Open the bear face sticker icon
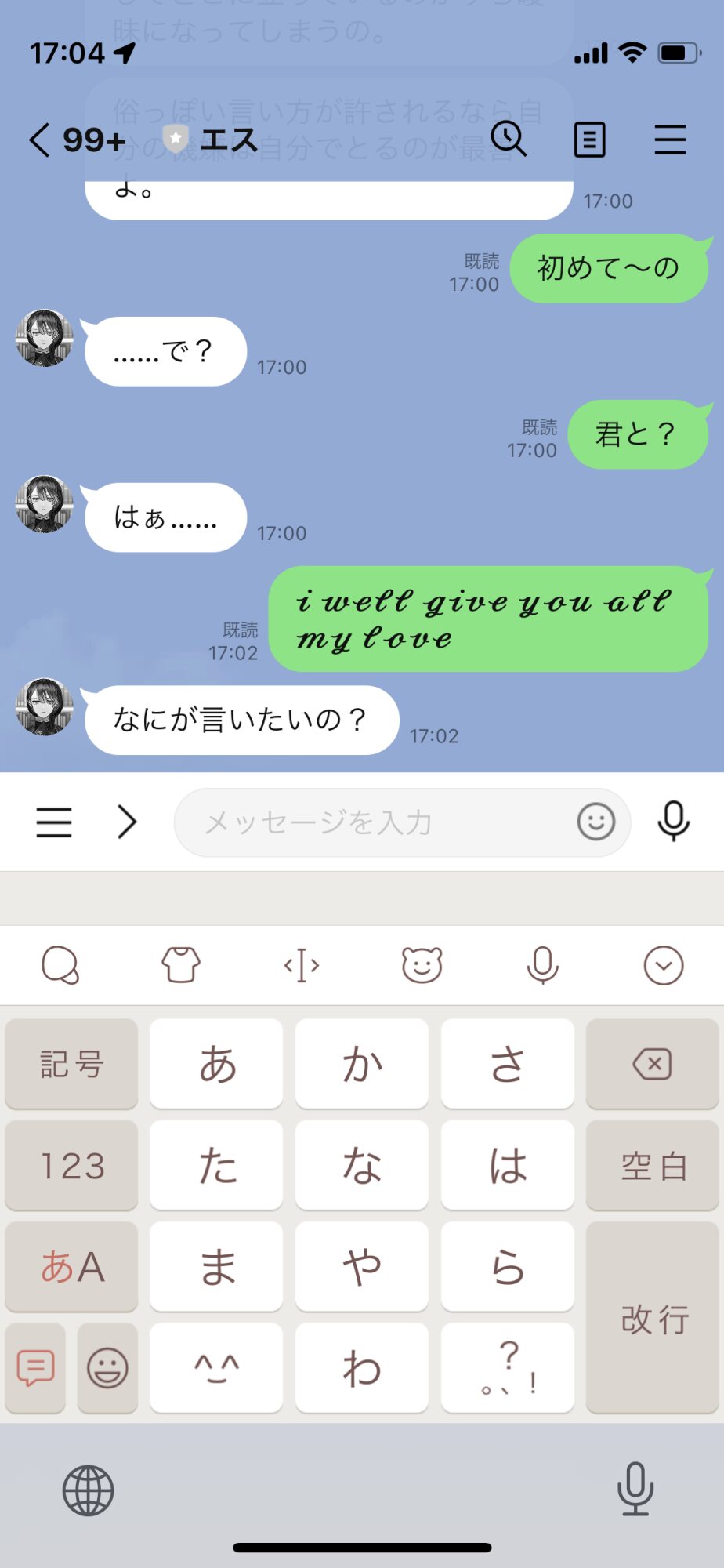This screenshot has height=1568, width=724. (422, 965)
